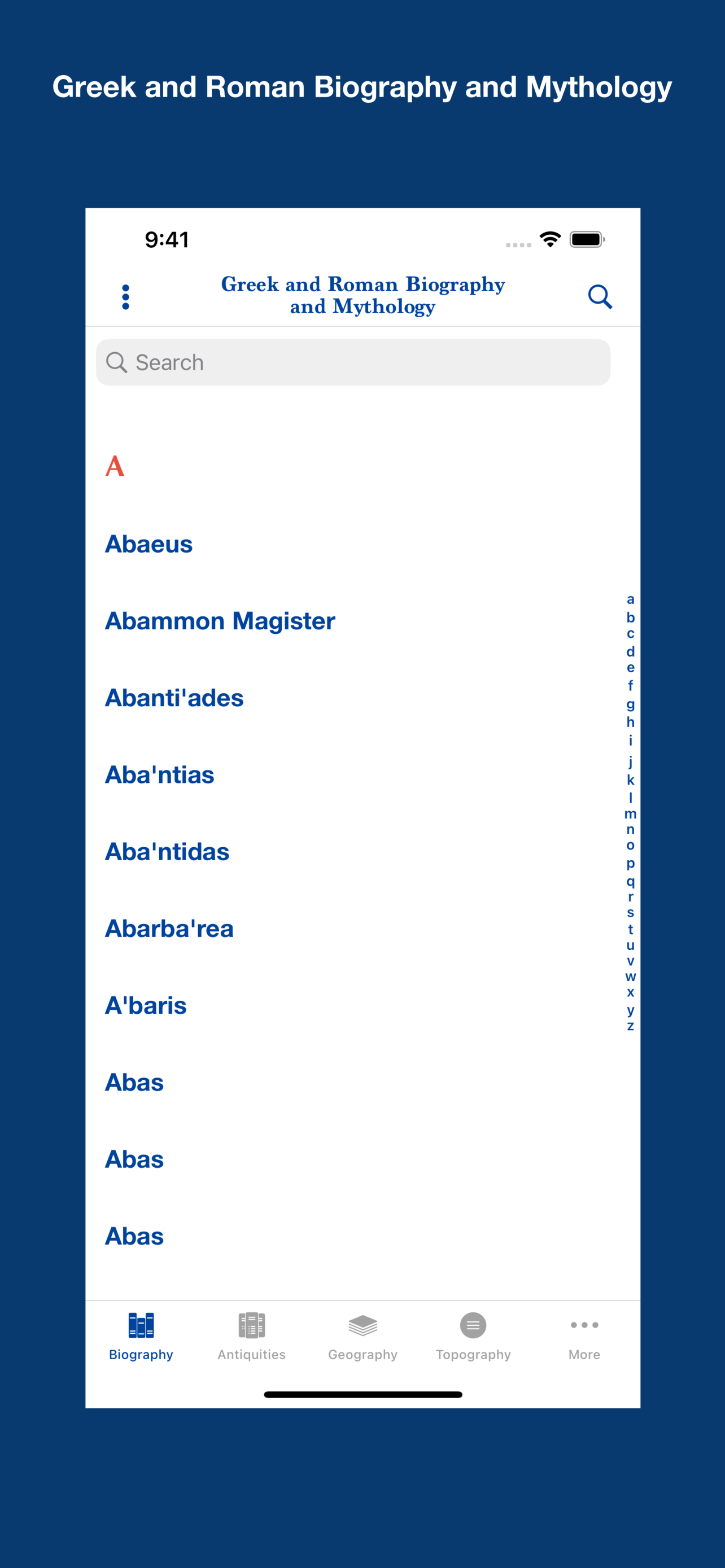The height and width of the screenshot is (1568, 725).
Task: Tap the Search input field
Action: tap(352, 362)
